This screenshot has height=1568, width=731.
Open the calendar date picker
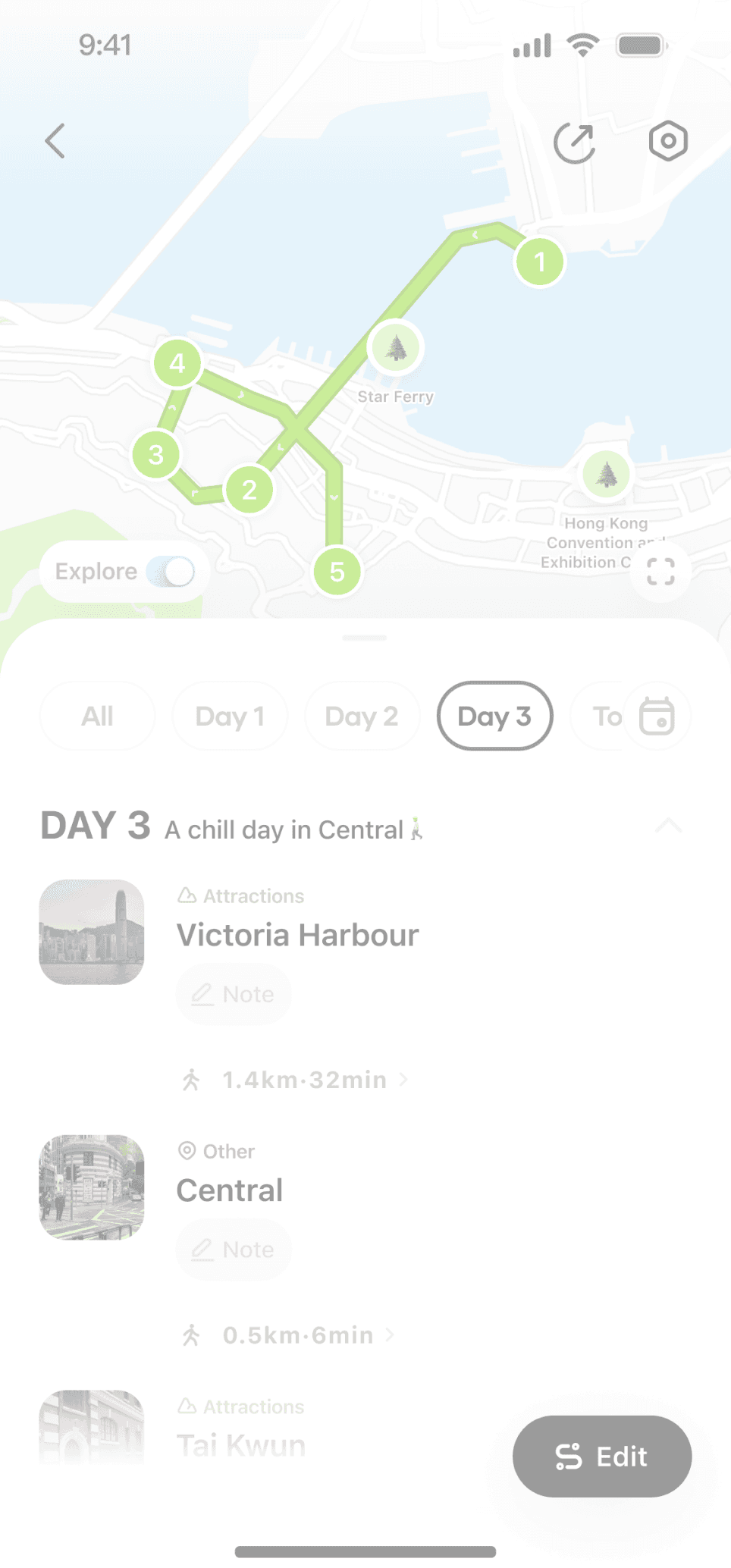click(x=657, y=716)
